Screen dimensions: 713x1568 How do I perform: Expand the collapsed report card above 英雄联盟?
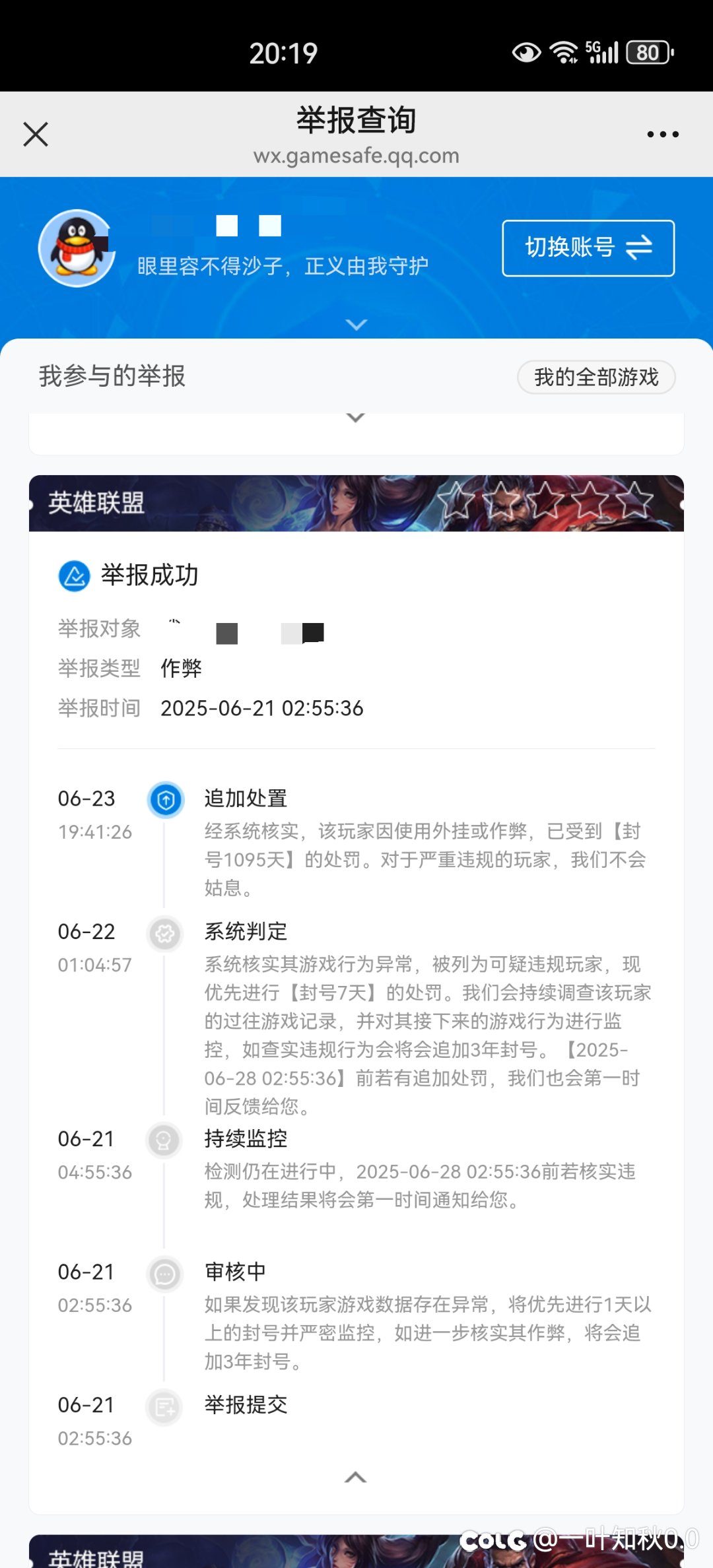click(356, 418)
